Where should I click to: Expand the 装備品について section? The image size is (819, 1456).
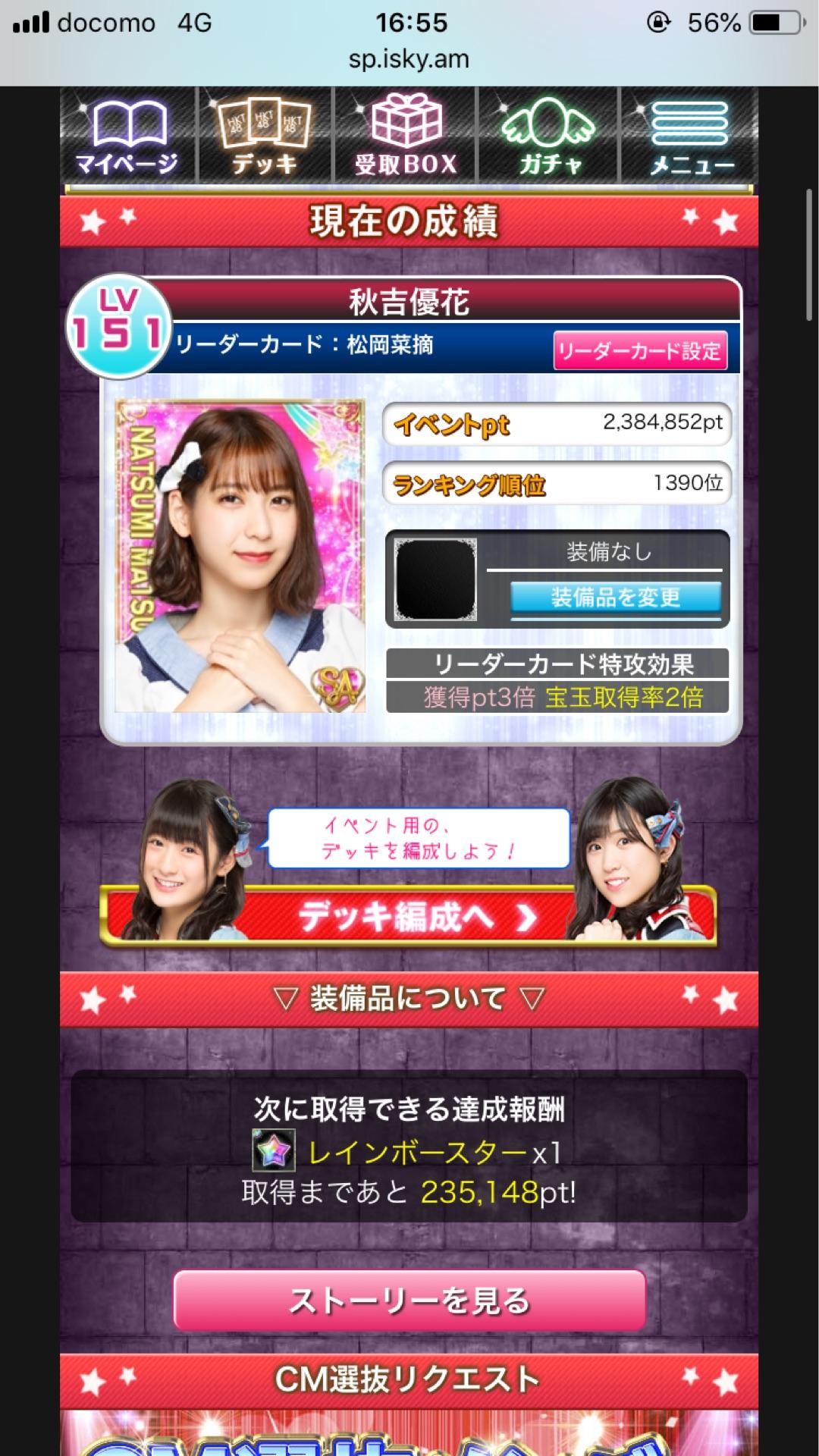[409, 999]
